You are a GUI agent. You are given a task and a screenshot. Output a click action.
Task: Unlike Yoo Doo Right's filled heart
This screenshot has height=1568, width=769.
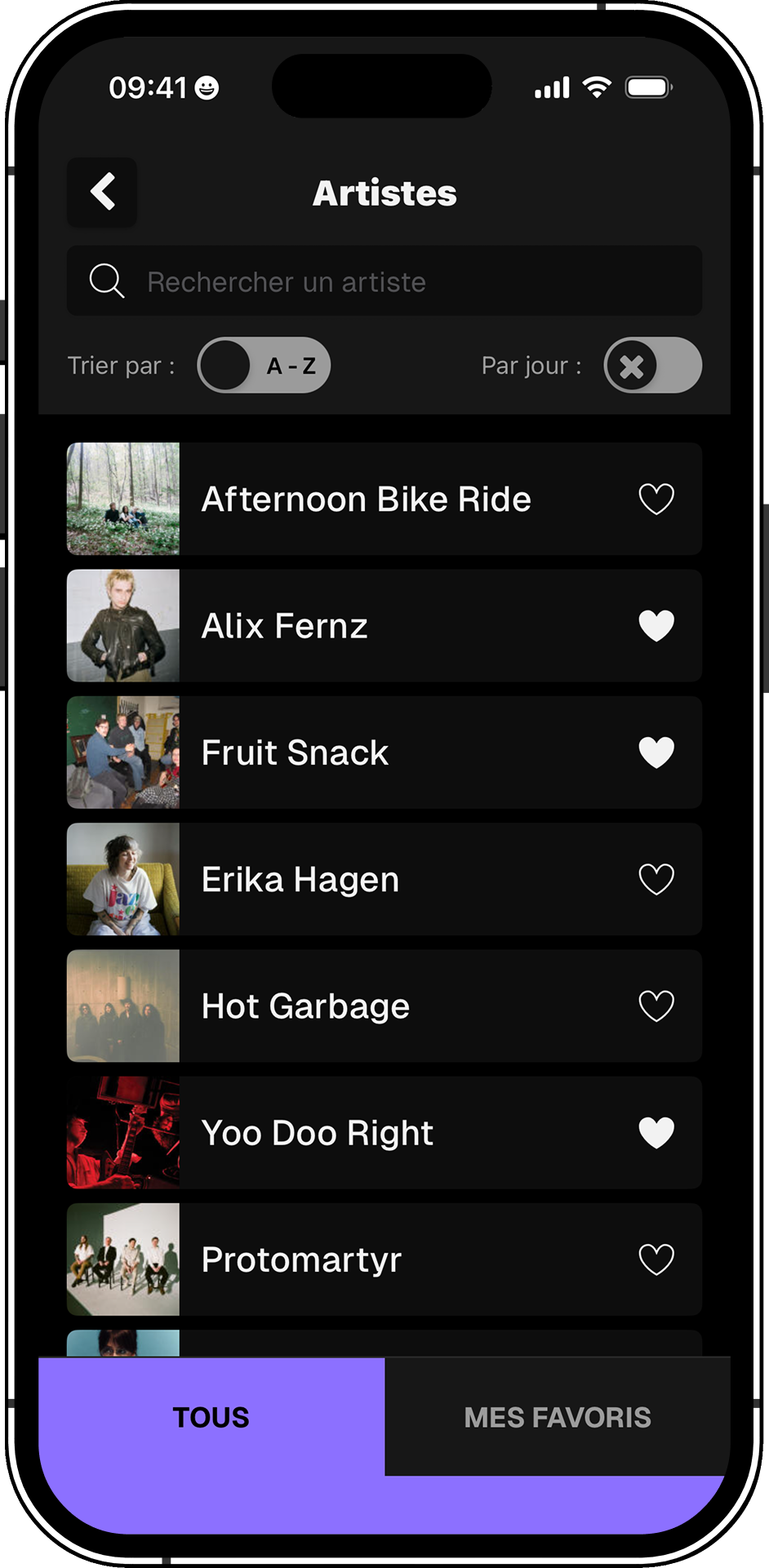tap(656, 1133)
